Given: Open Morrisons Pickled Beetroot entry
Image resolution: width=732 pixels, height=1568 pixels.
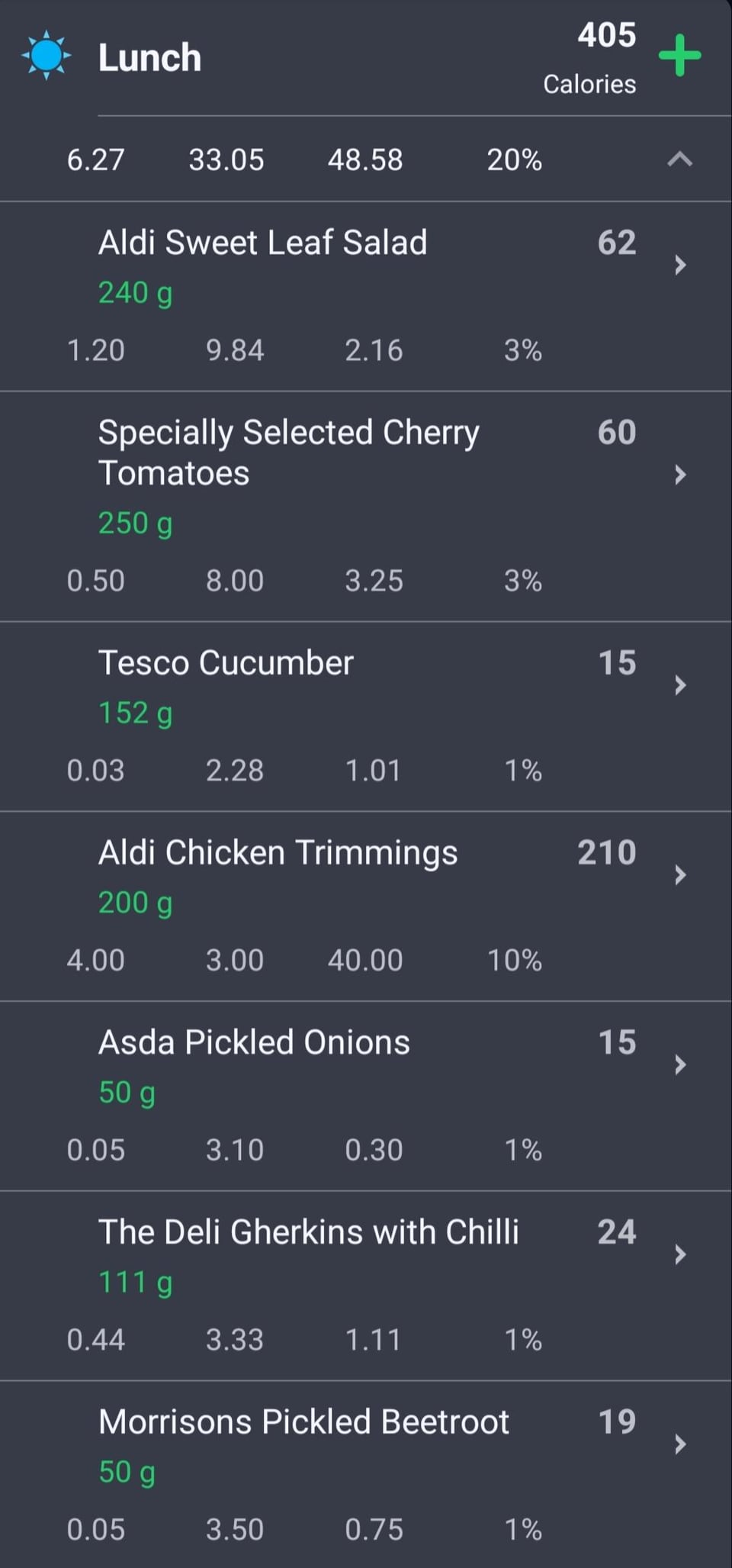Looking at the screenshot, I should click(366, 1475).
